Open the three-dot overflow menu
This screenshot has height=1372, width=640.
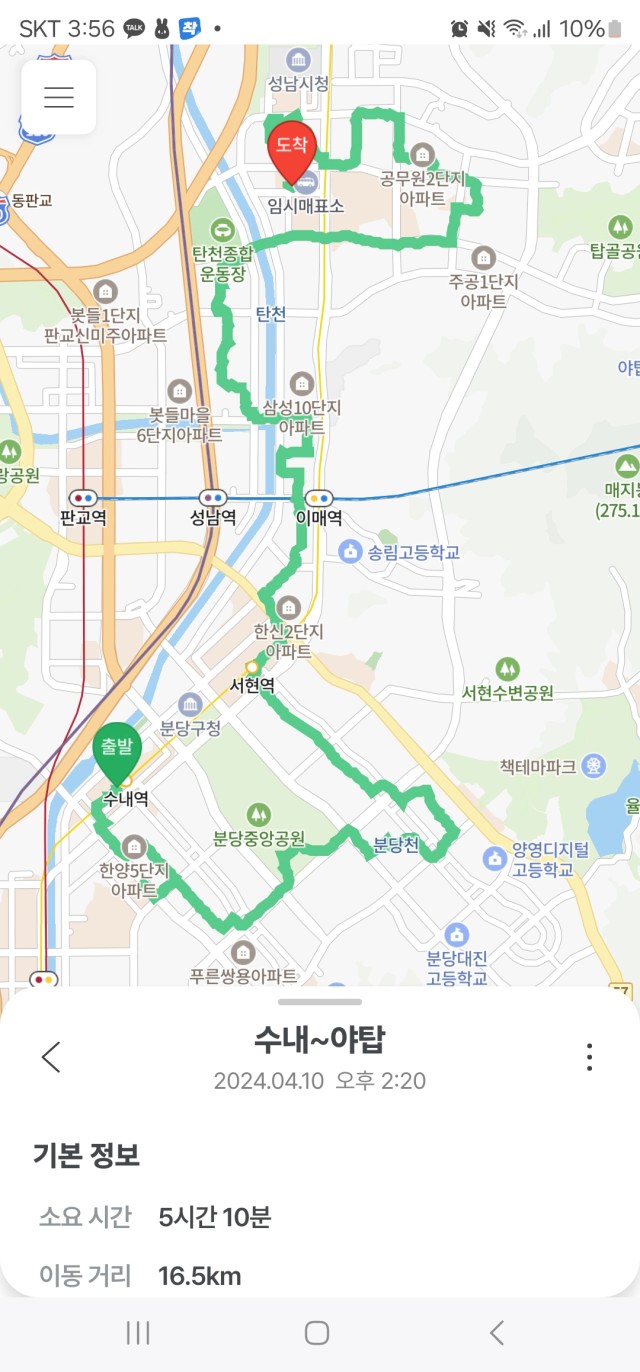point(590,1057)
